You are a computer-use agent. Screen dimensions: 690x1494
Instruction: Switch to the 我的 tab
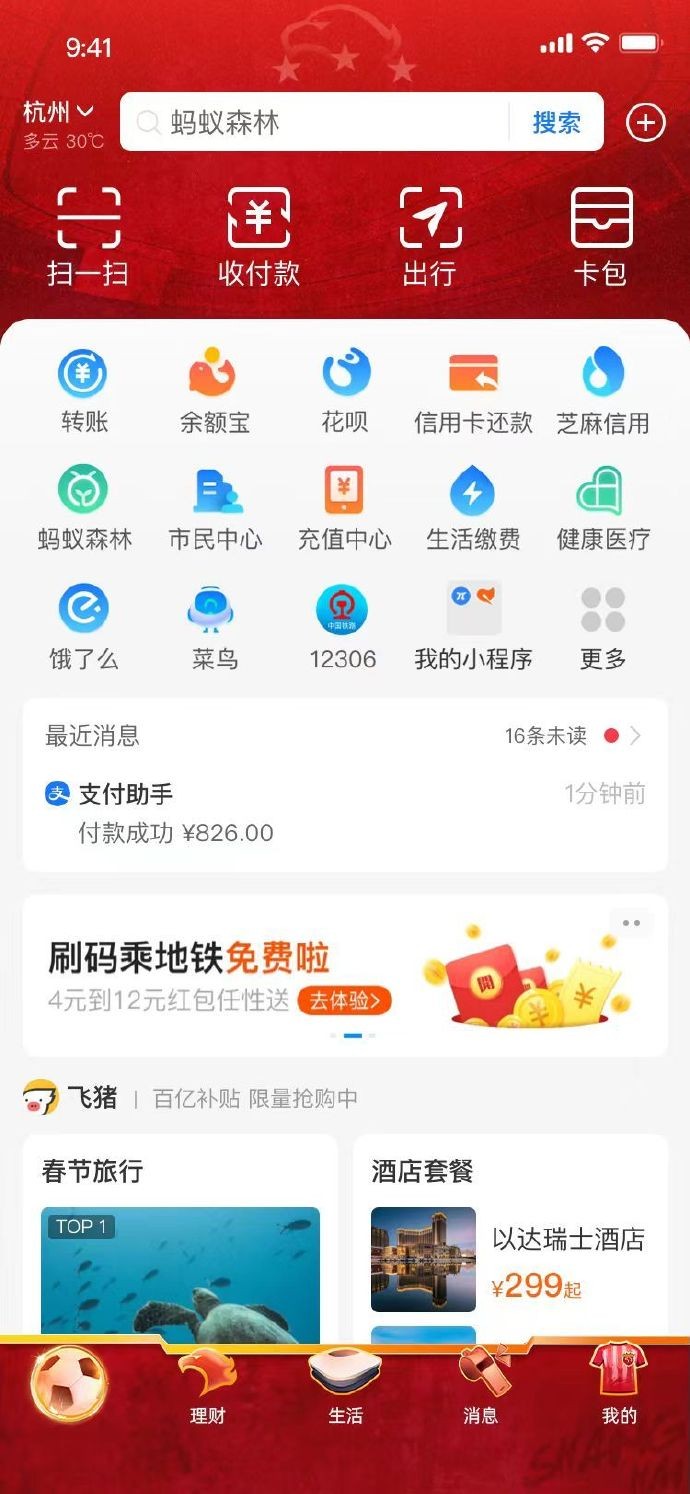tap(618, 1388)
